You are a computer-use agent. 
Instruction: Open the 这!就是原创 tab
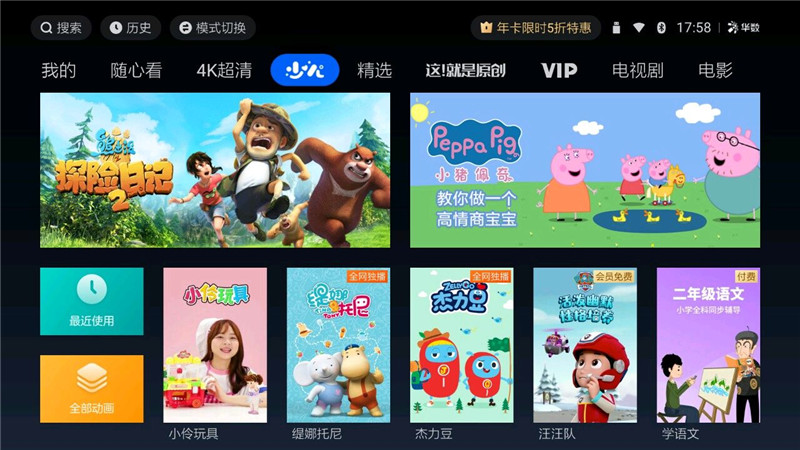click(x=465, y=71)
